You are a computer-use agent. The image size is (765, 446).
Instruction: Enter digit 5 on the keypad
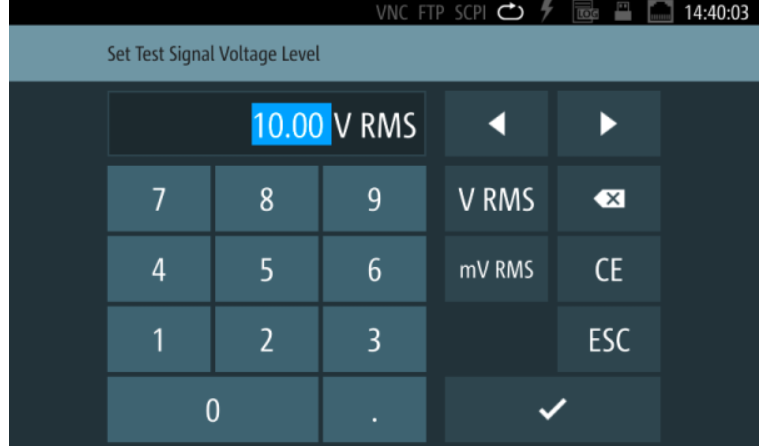tap(266, 270)
